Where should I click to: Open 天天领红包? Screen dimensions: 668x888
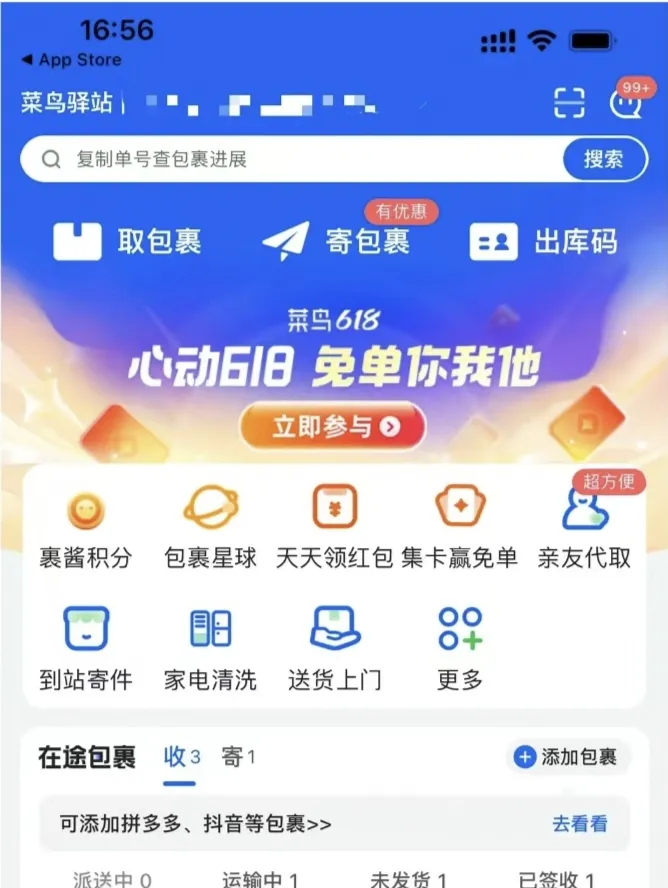(334, 528)
